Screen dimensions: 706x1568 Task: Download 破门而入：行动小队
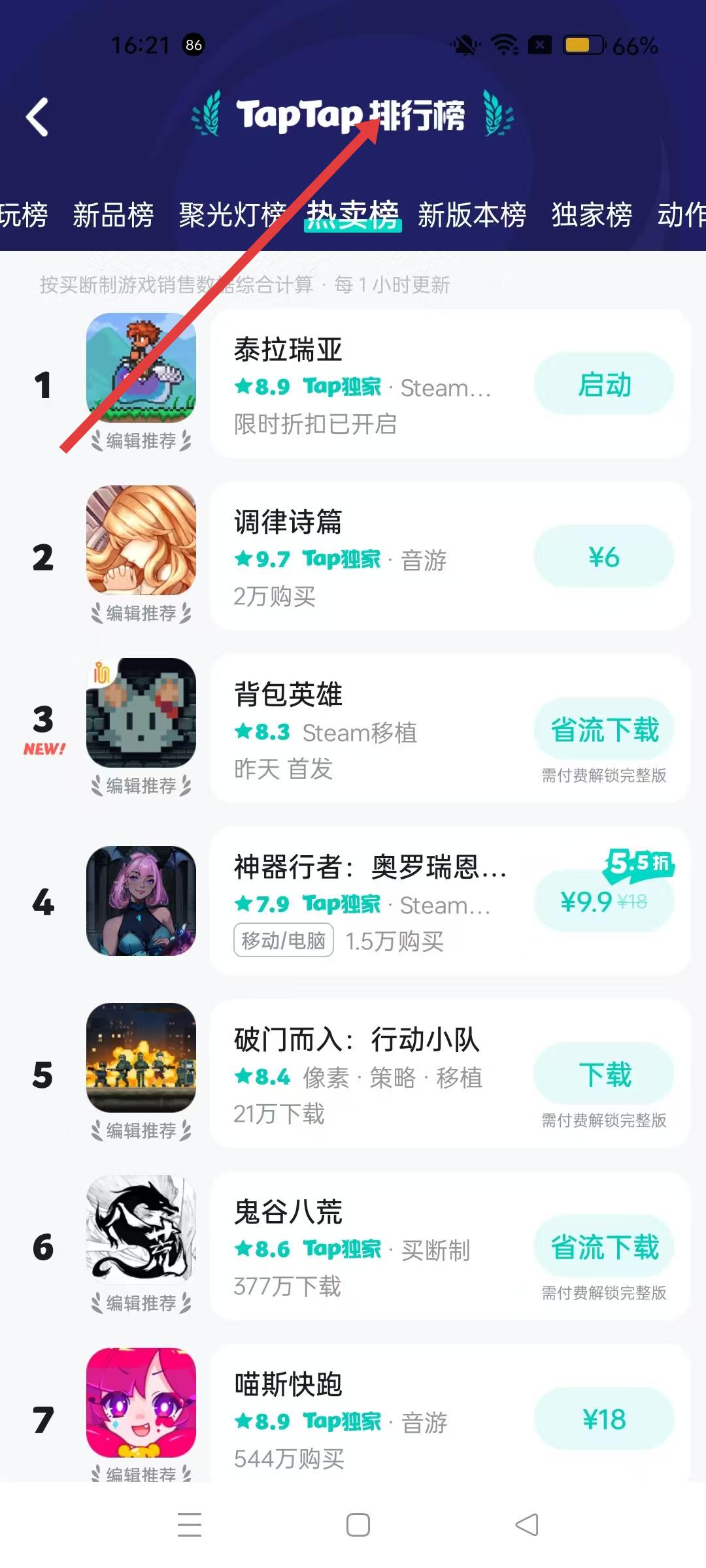[x=603, y=1074]
